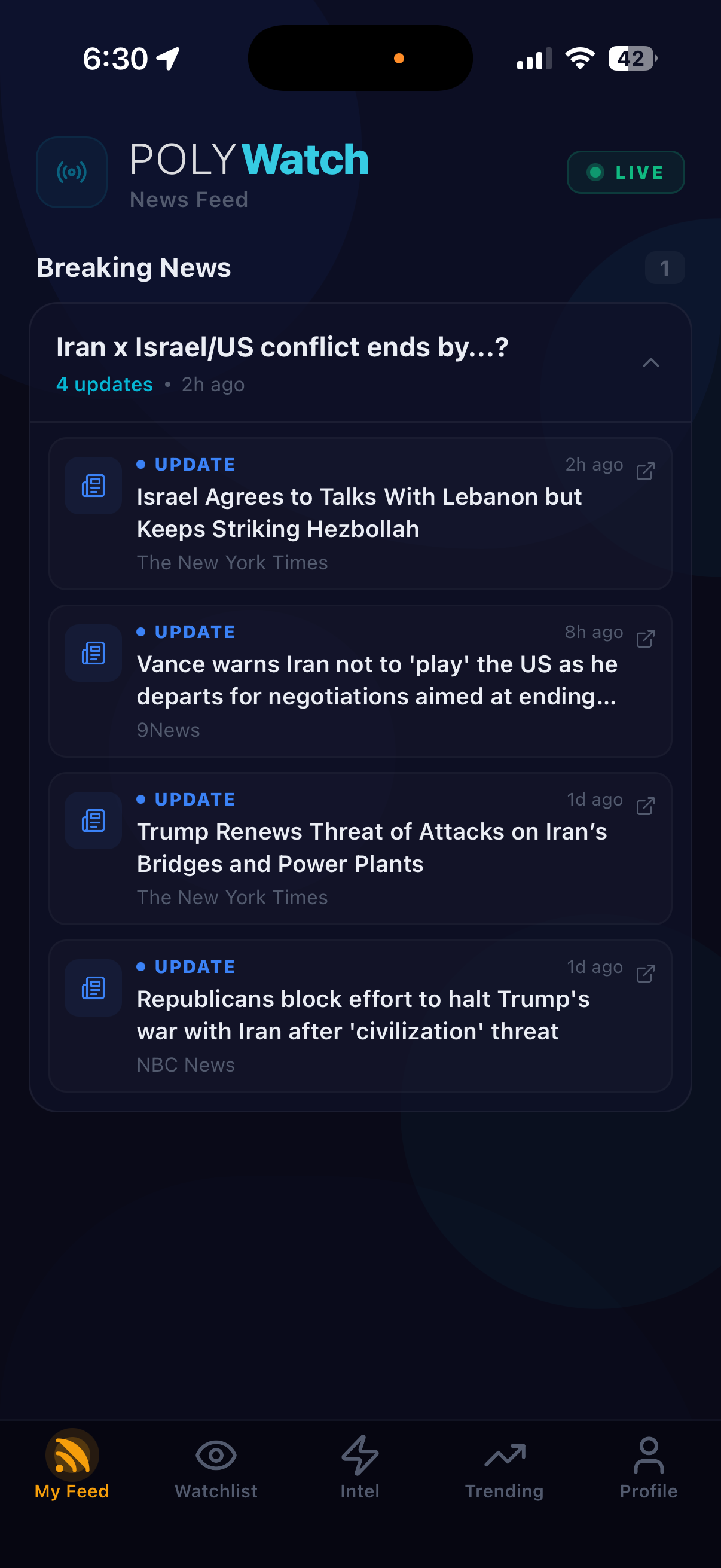The image size is (721, 1568).
Task: Click the Trending chart icon
Action: coord(505,1453)
